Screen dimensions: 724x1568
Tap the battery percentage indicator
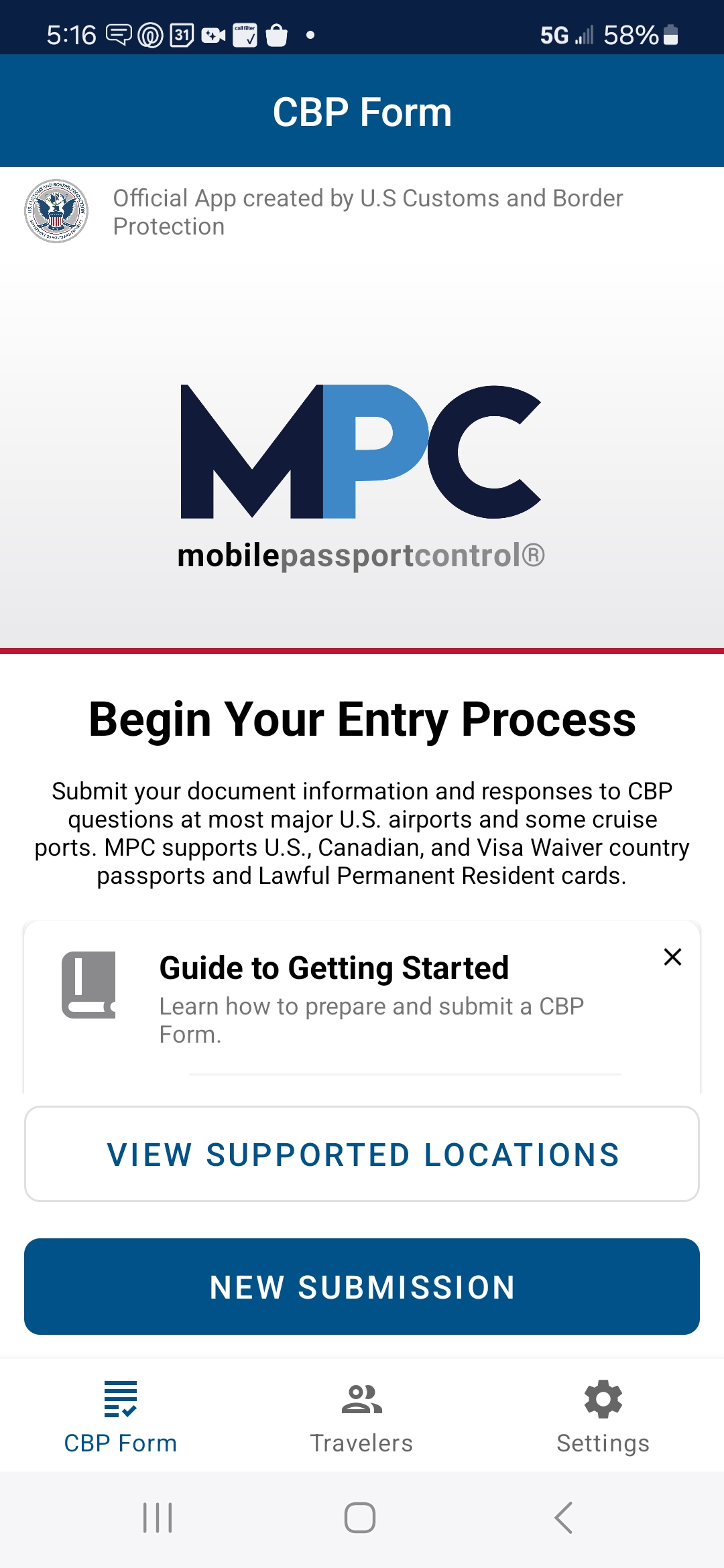[631, 35]
